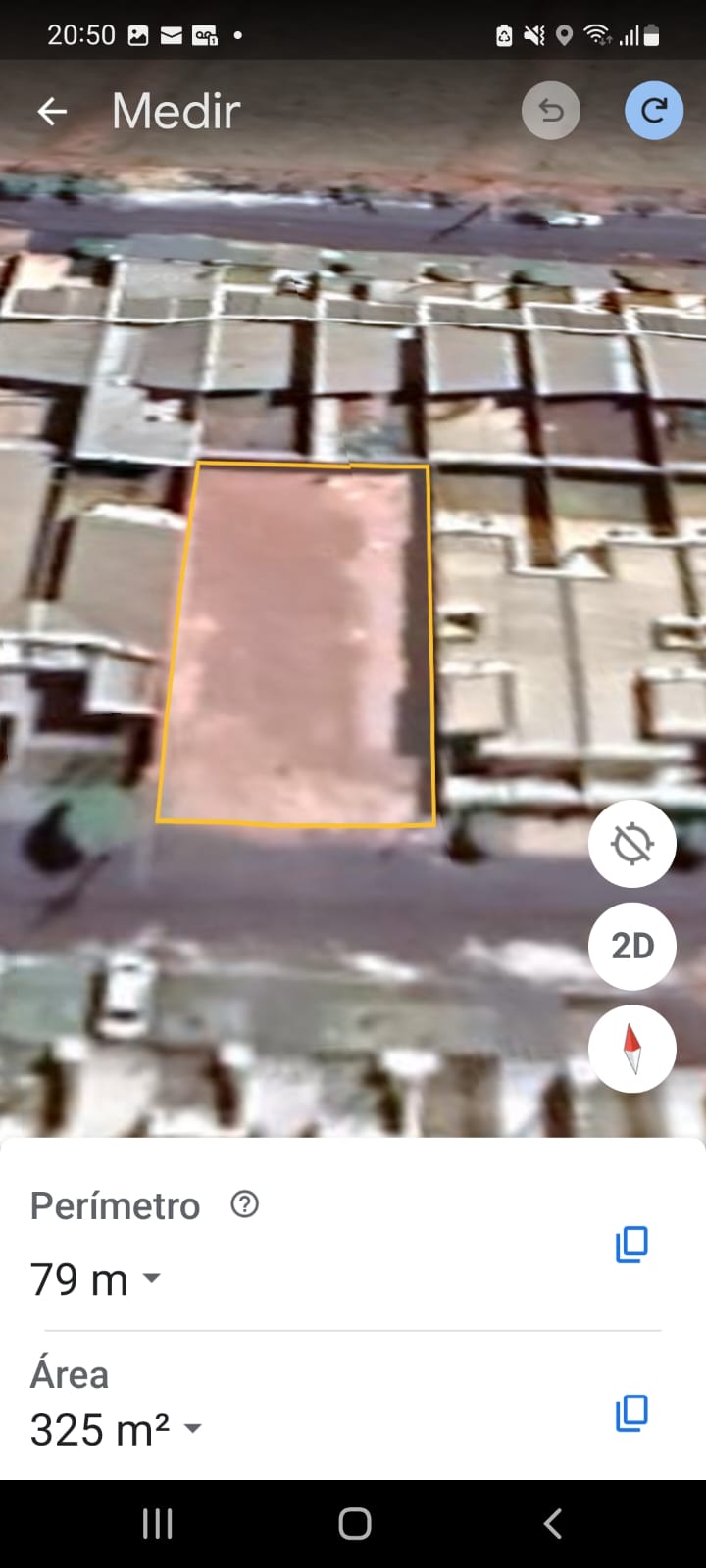Change the perimeter unit from 79 m
Viewport: 706px width, 1568px height.
tap(95, 1279)
